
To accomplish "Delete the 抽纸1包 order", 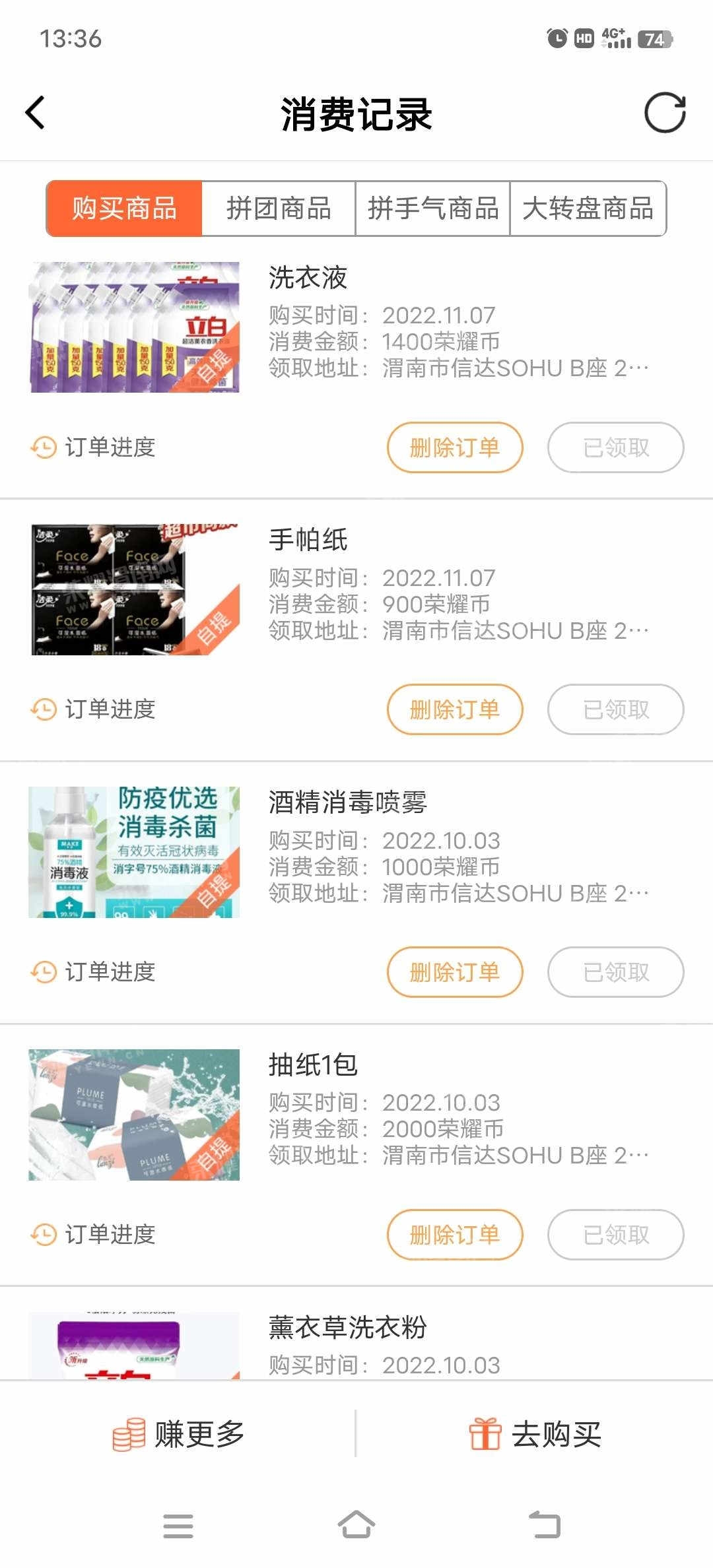I will coord(455,1235).
